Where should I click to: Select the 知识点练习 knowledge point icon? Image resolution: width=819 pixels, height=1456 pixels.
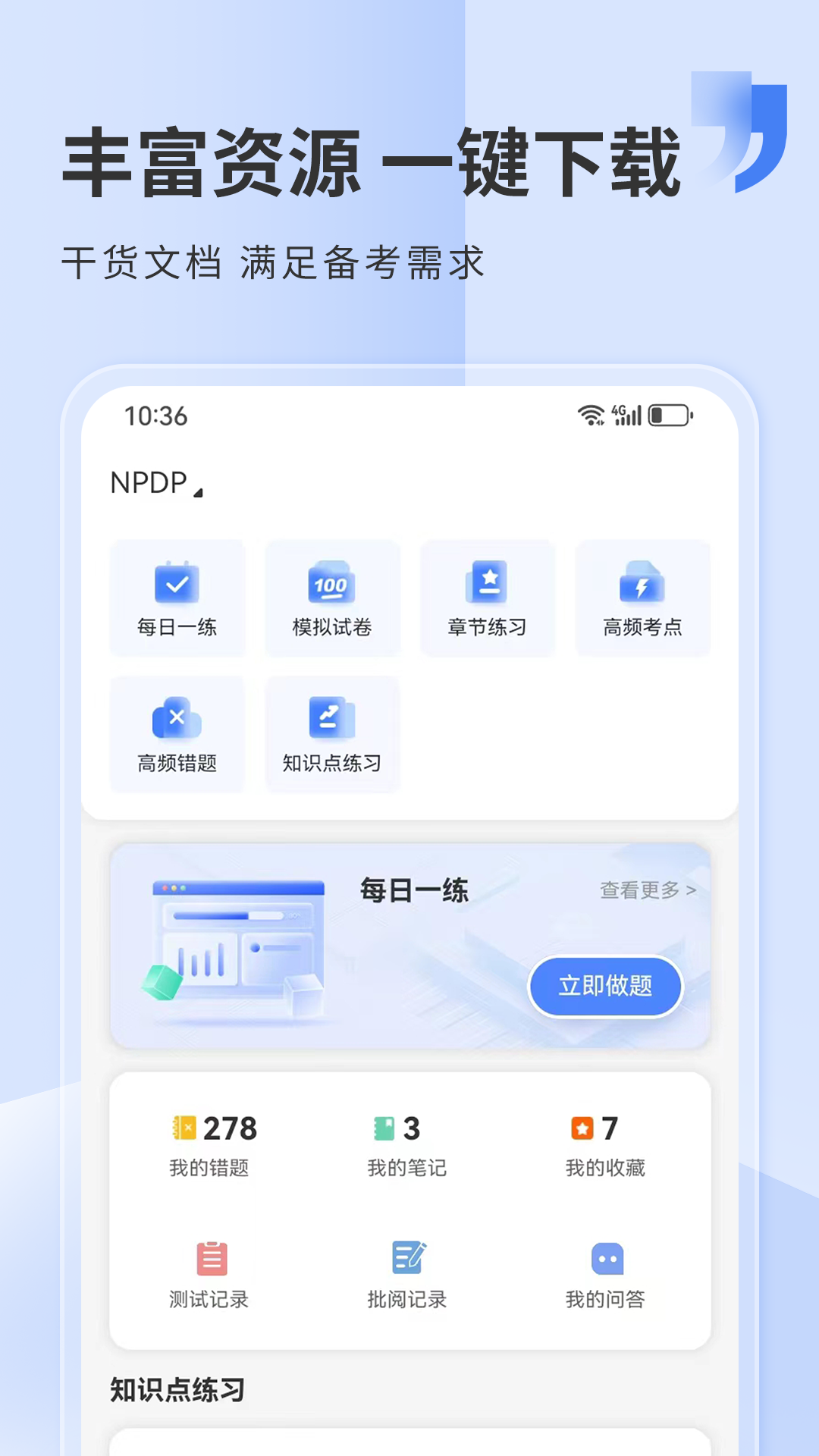pyautogui.click(x=332, y=733)
